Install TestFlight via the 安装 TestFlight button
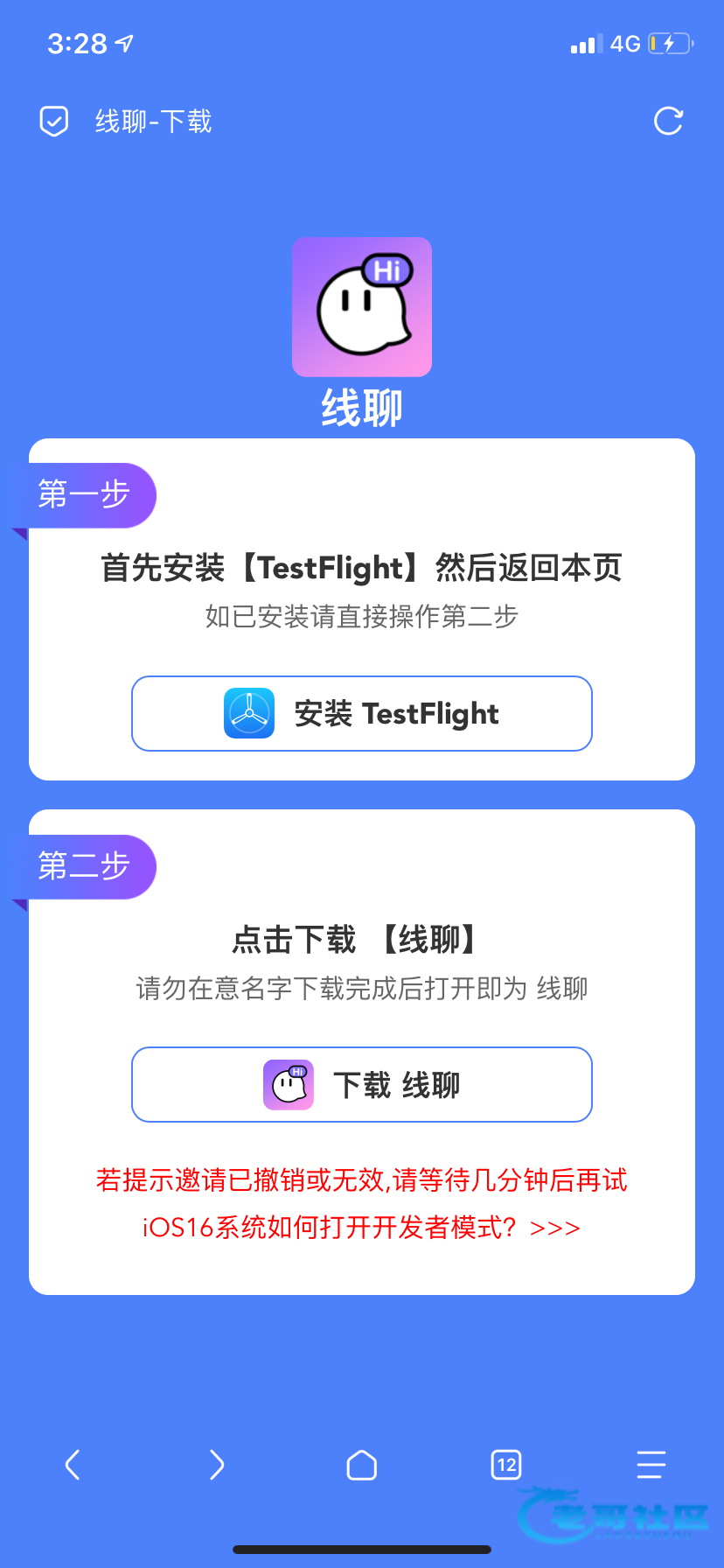The image size is (724, 1568). 362,714
